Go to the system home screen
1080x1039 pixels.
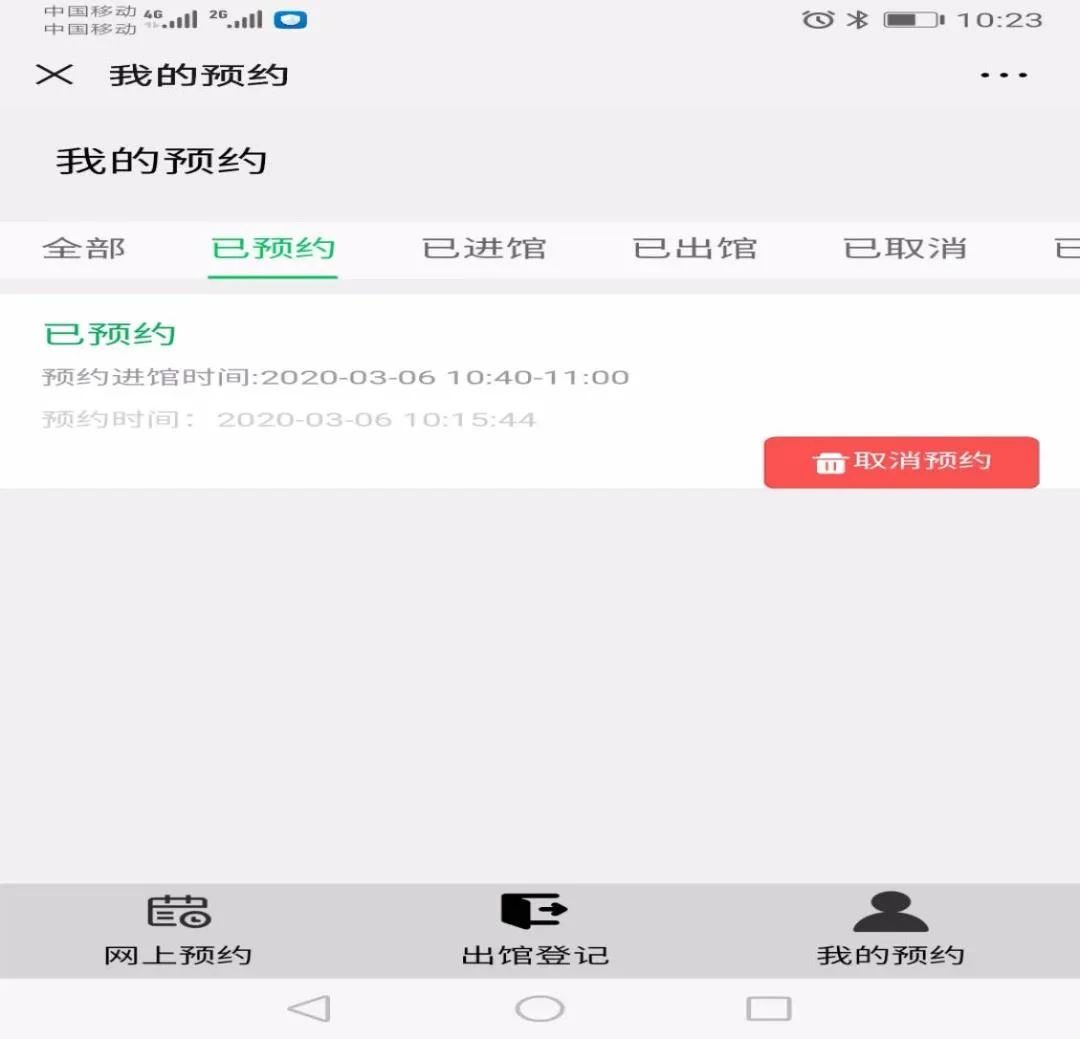tap(540, 1009)
